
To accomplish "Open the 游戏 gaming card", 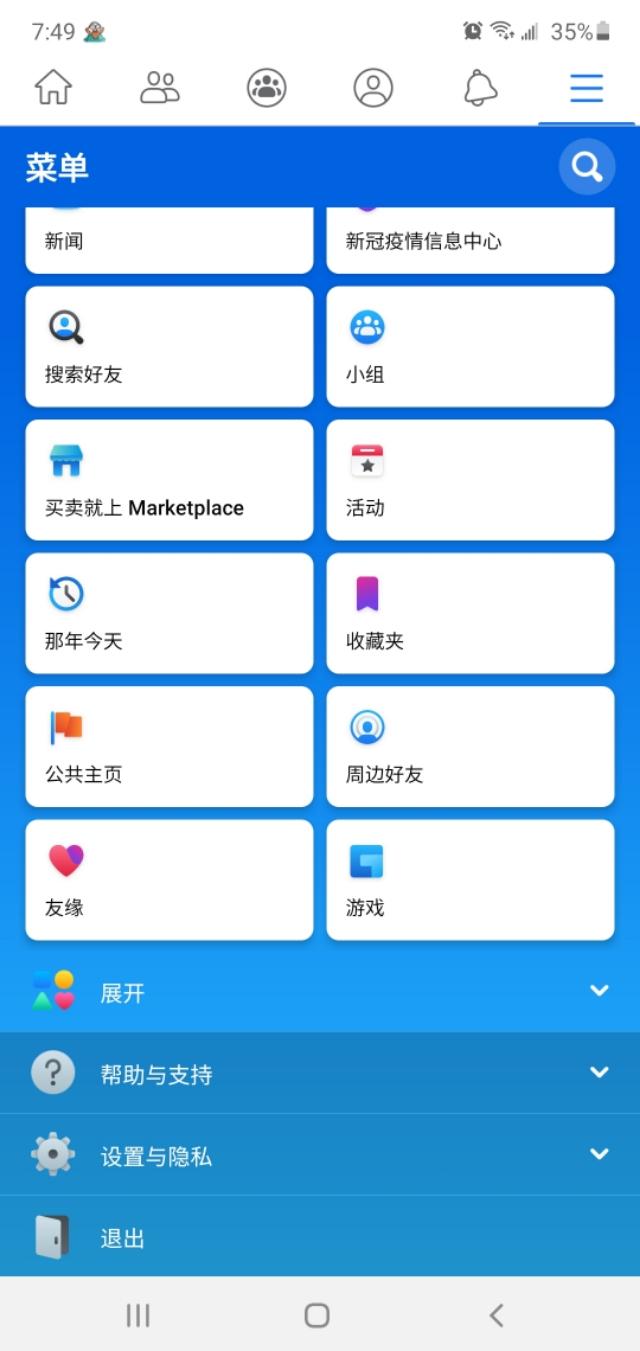I will [470, 880].
